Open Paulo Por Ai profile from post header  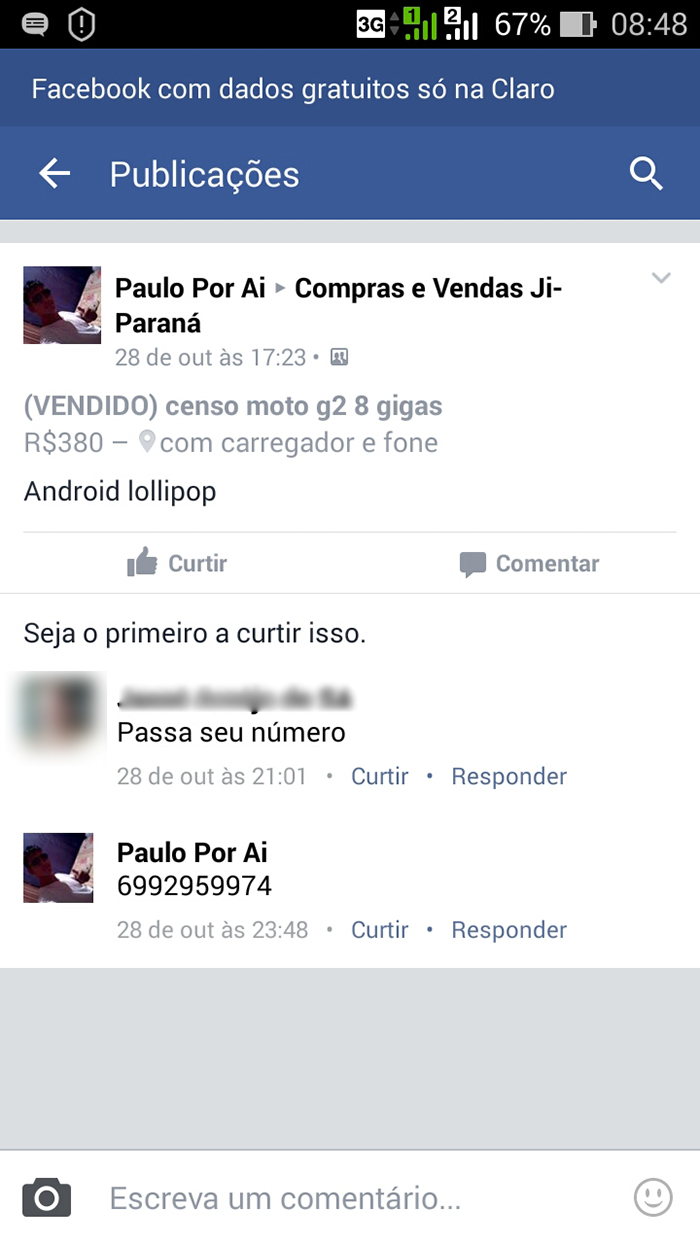coord(190,289)
